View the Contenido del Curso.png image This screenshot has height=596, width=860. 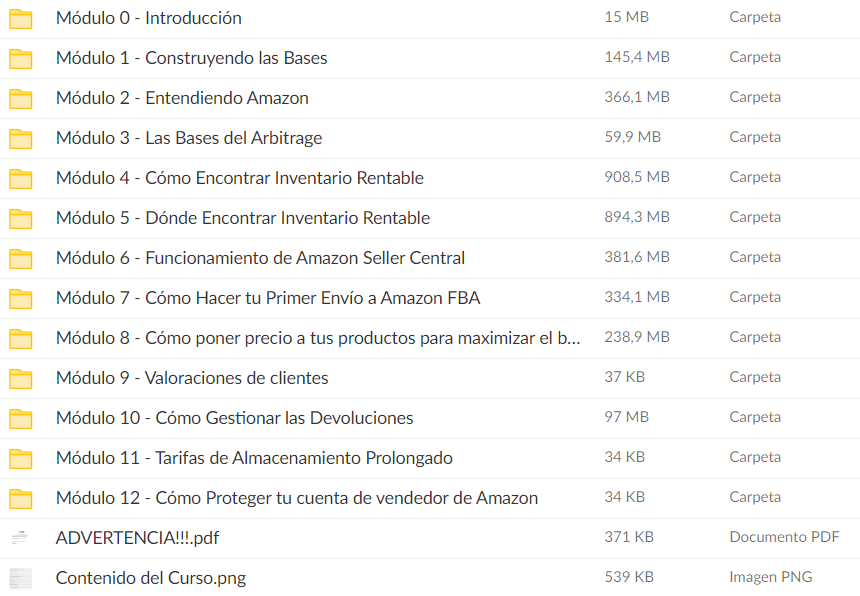(x=150, y=578)
